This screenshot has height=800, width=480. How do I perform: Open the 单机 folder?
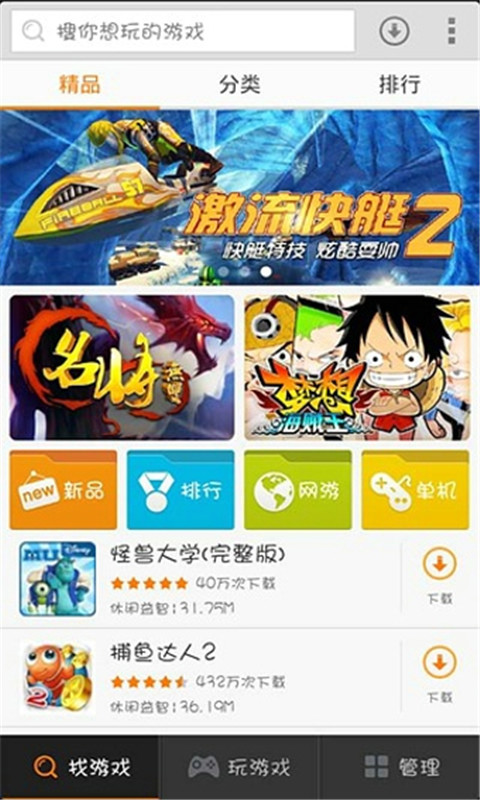[415, 490]
